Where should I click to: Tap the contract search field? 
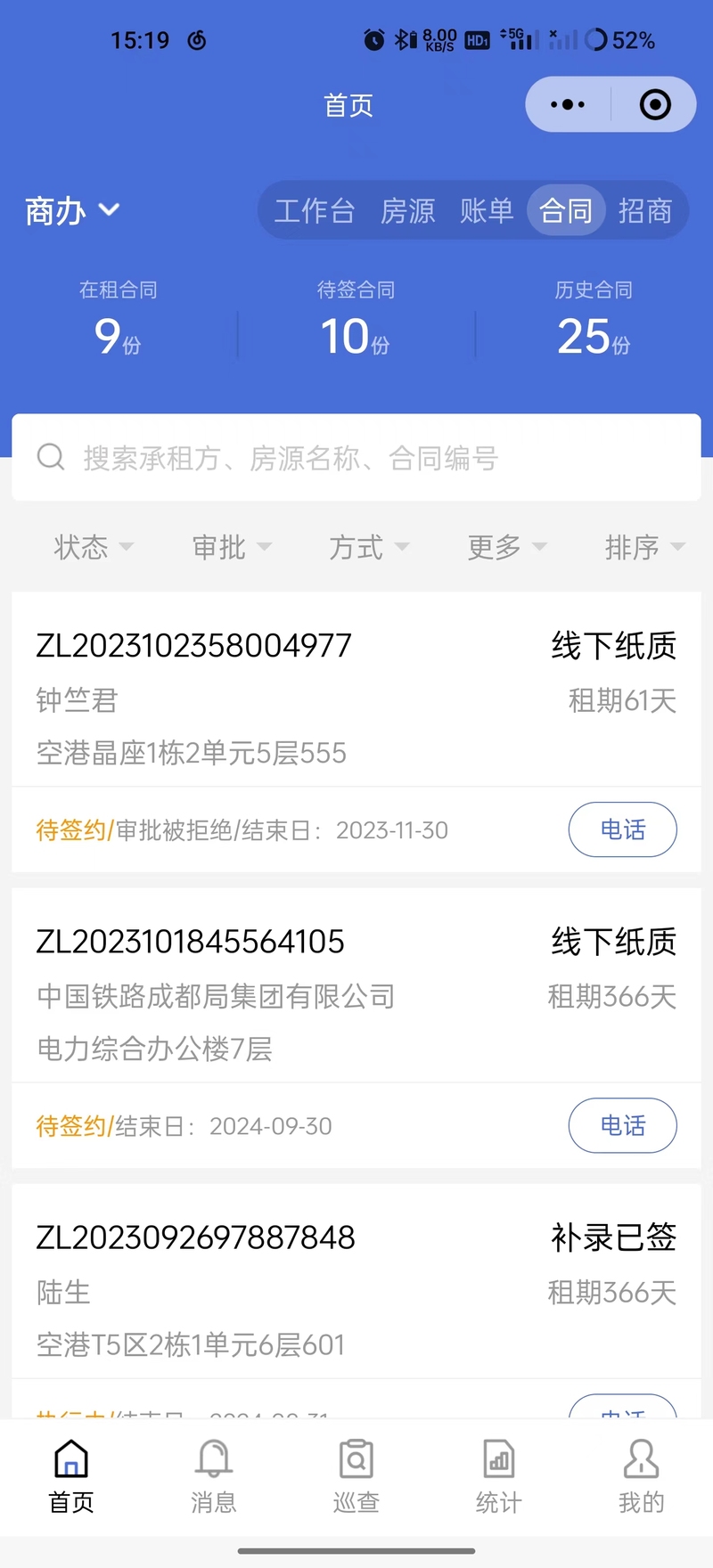point(356,457)
